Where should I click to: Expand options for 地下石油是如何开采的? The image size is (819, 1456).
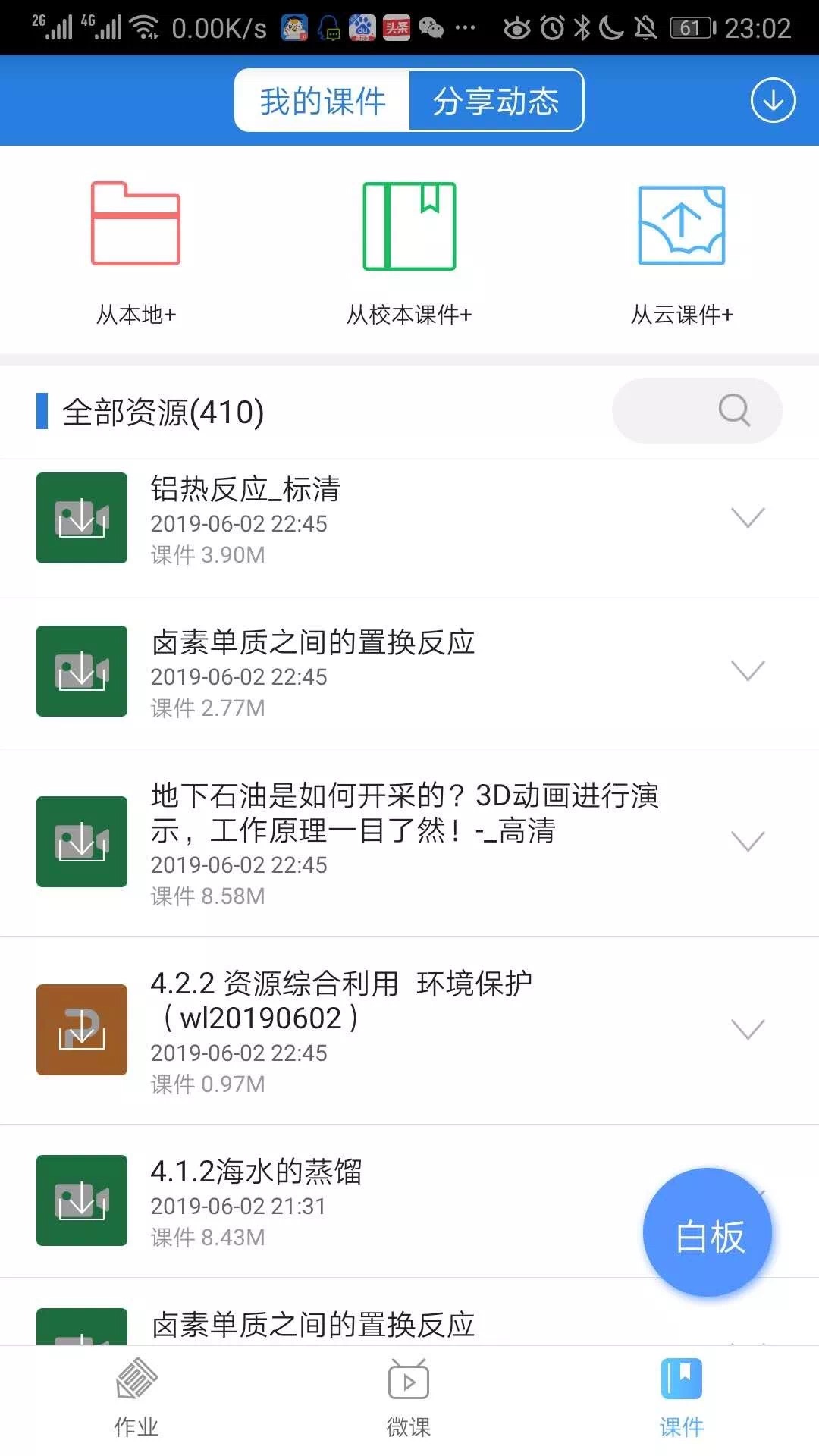tap(748, 841)
